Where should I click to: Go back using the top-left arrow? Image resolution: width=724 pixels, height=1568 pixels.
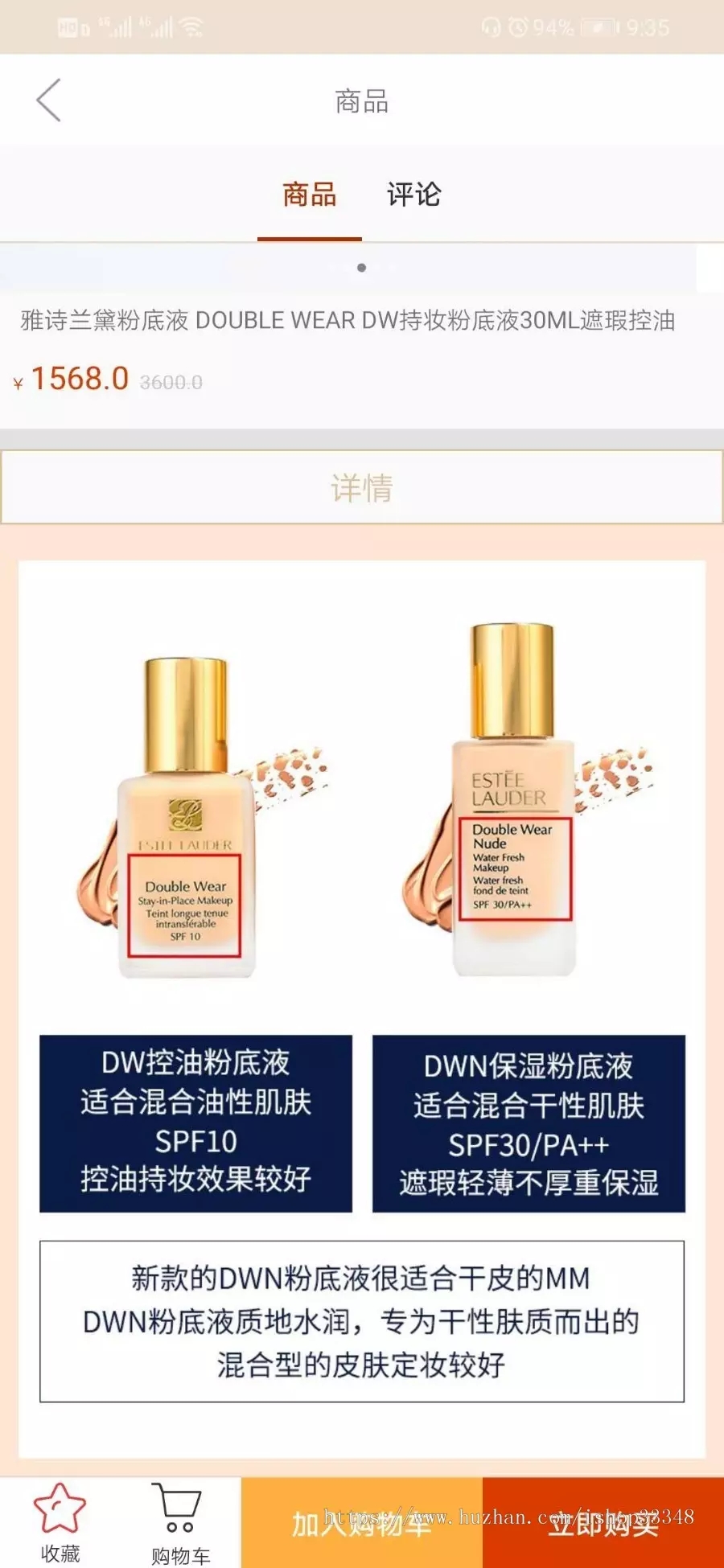48,101
